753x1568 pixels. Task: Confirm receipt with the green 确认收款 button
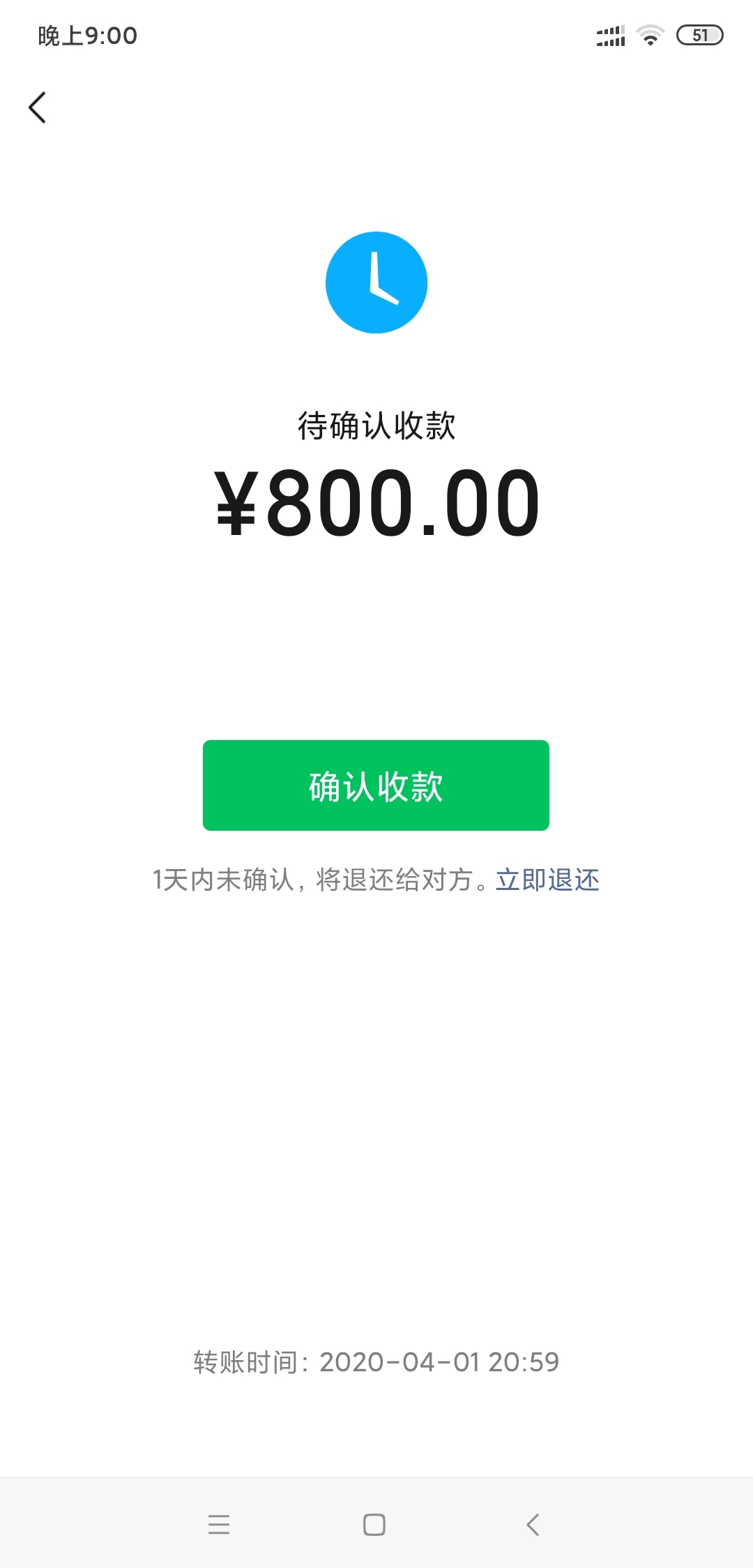[x=376, y=785]
